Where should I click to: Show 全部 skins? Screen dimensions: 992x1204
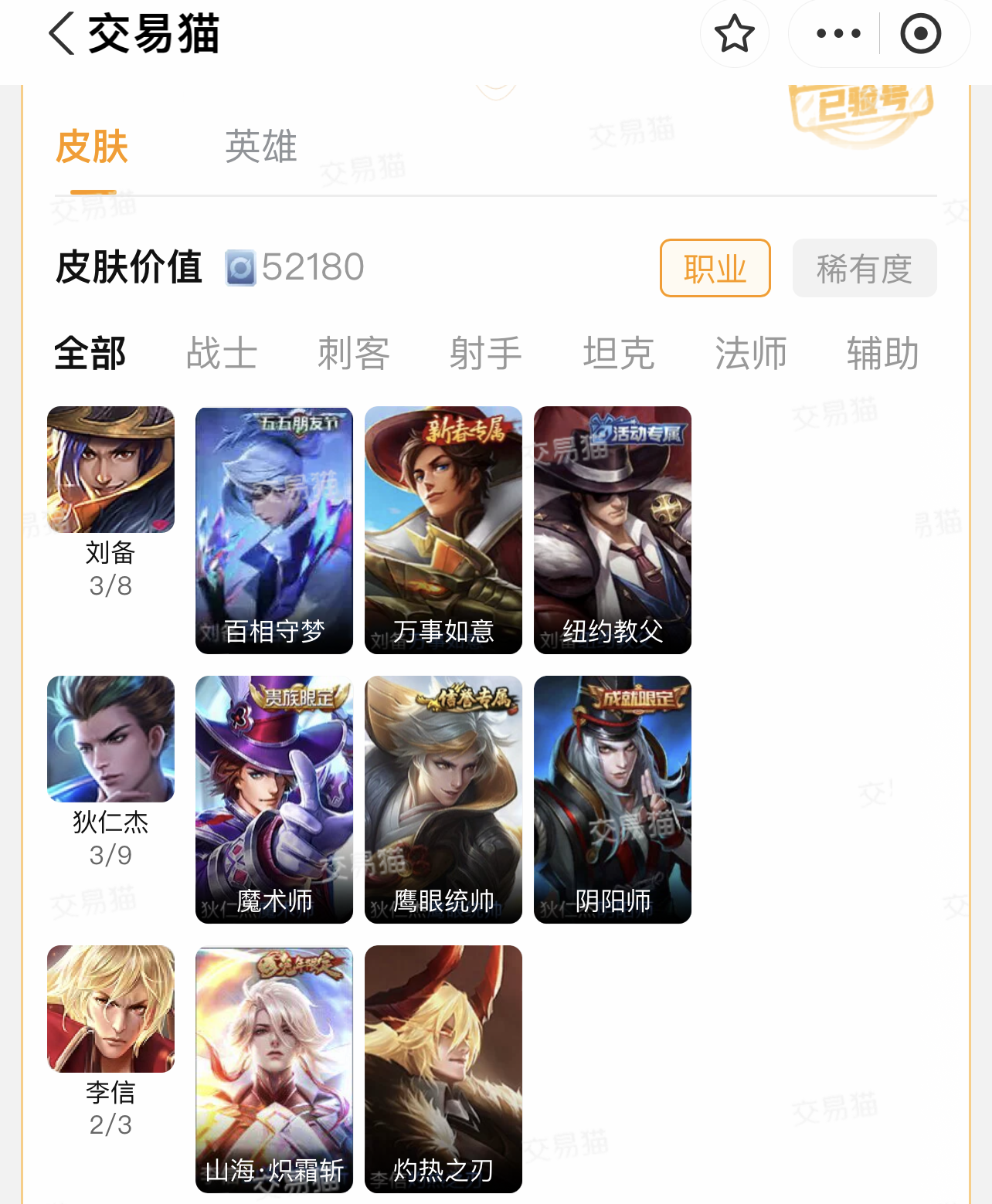[x=90, y=354]
